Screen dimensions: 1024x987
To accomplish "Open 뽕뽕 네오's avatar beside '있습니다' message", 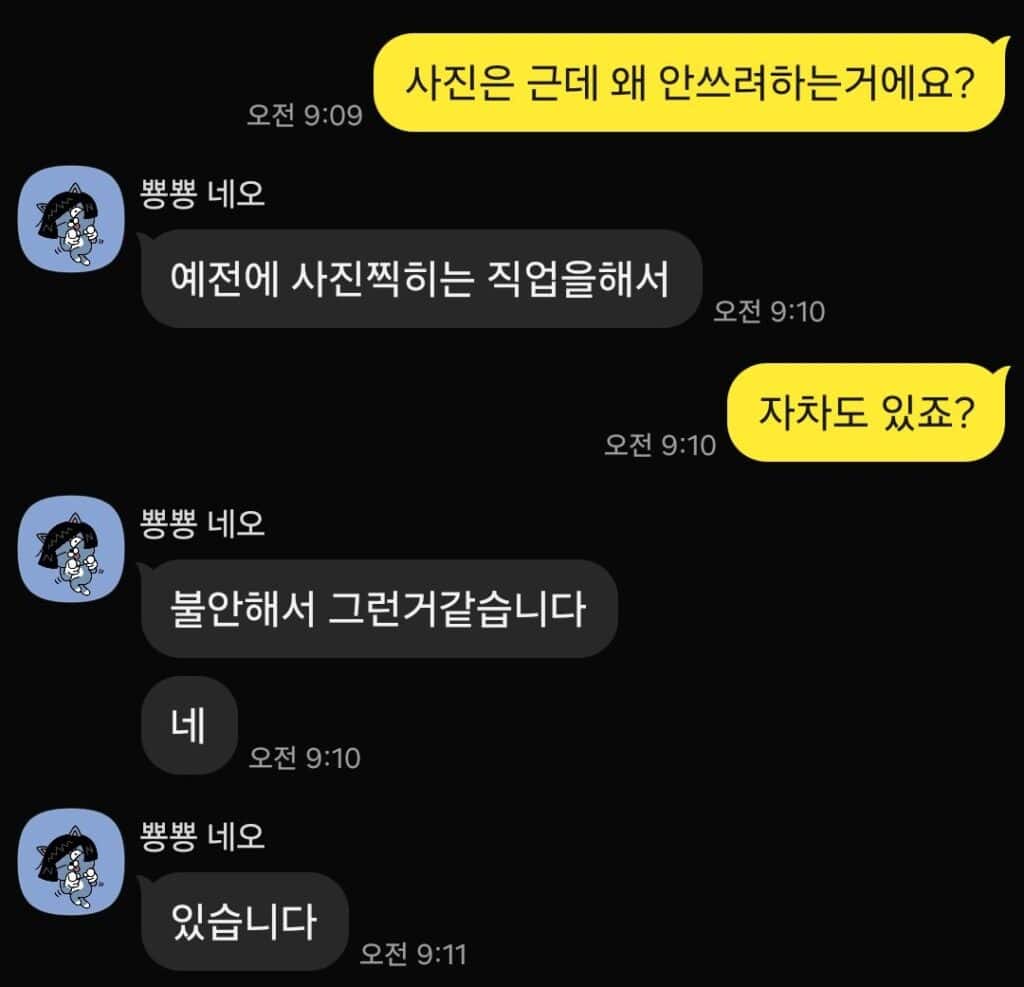I will click(x=71, y=860).
